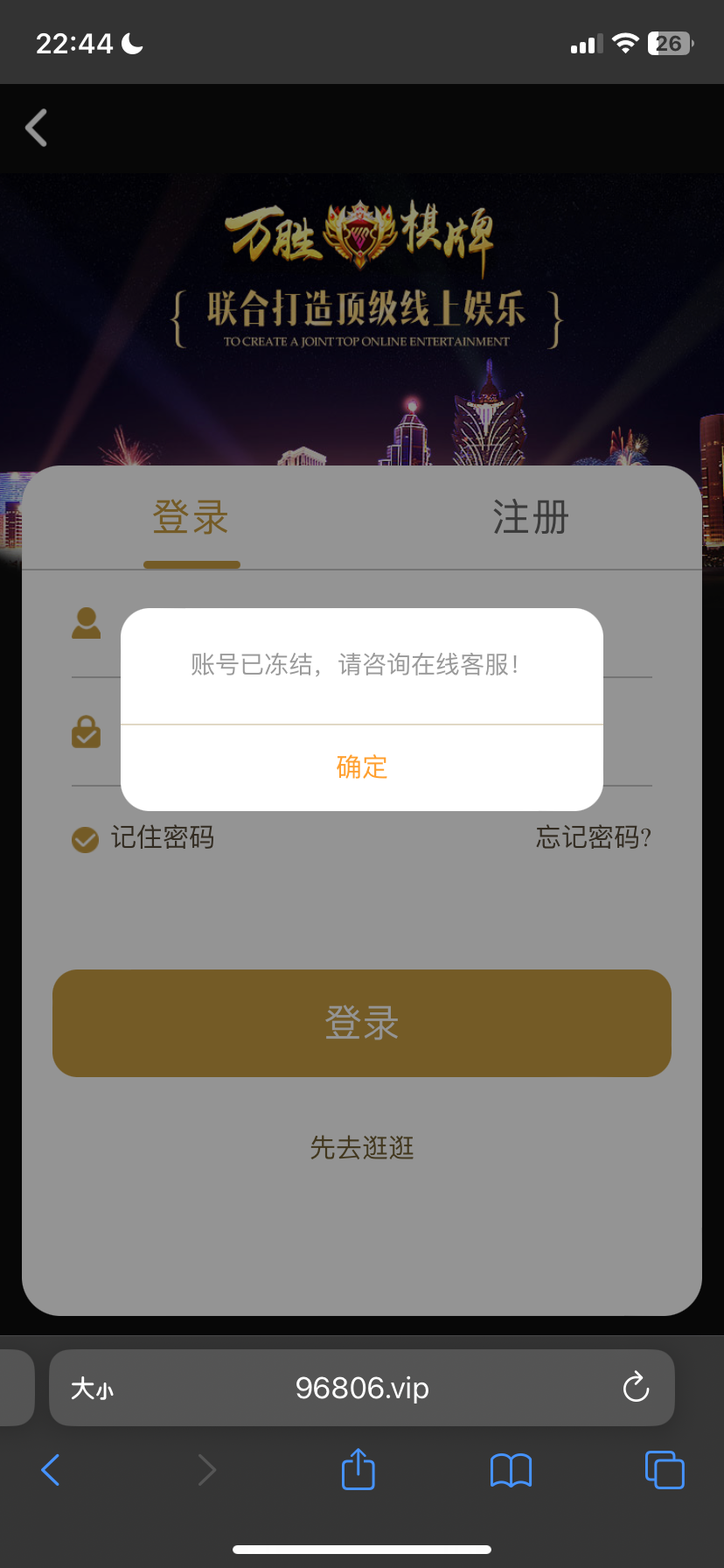The height and width of the screenshot is (1568, 724).
Task: Open the 大小 page settings menu
Action: (92, 1389)
